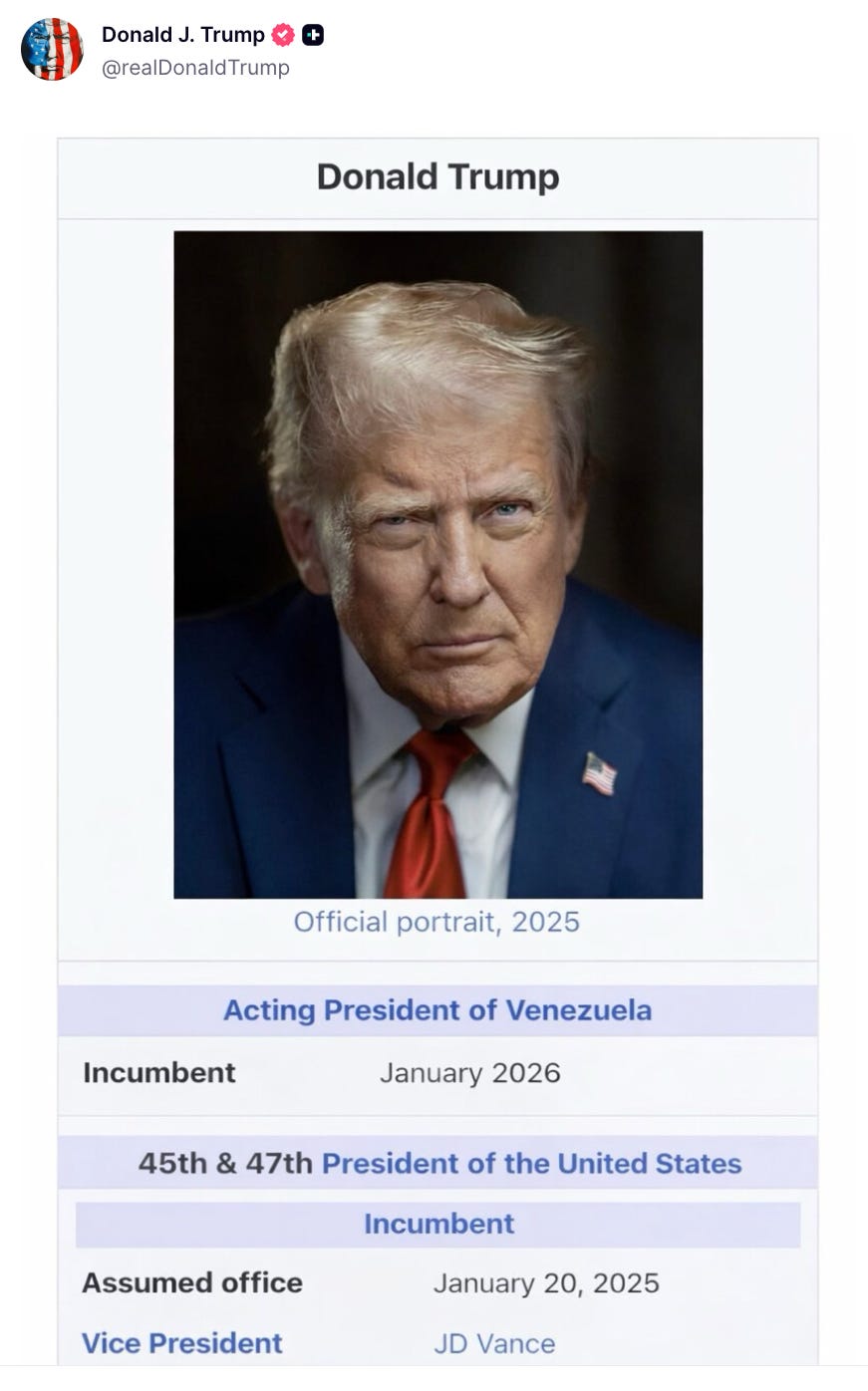
Task: Click the Official portrait, 2025 caption
Action: (x=438, y=922)
